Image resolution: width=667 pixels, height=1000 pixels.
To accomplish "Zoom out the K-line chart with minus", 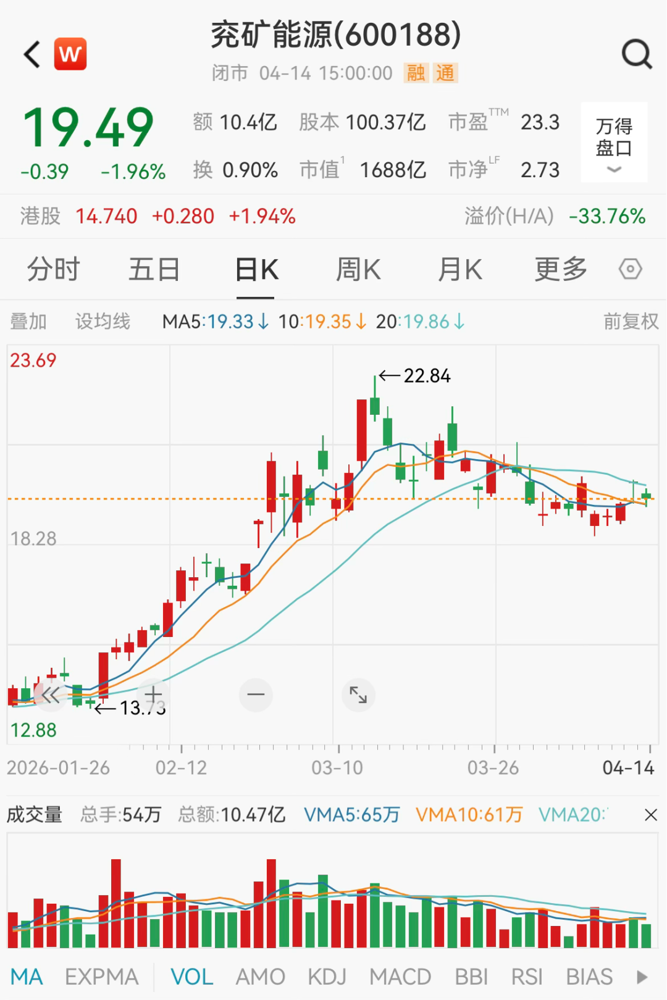I will 255,694.
